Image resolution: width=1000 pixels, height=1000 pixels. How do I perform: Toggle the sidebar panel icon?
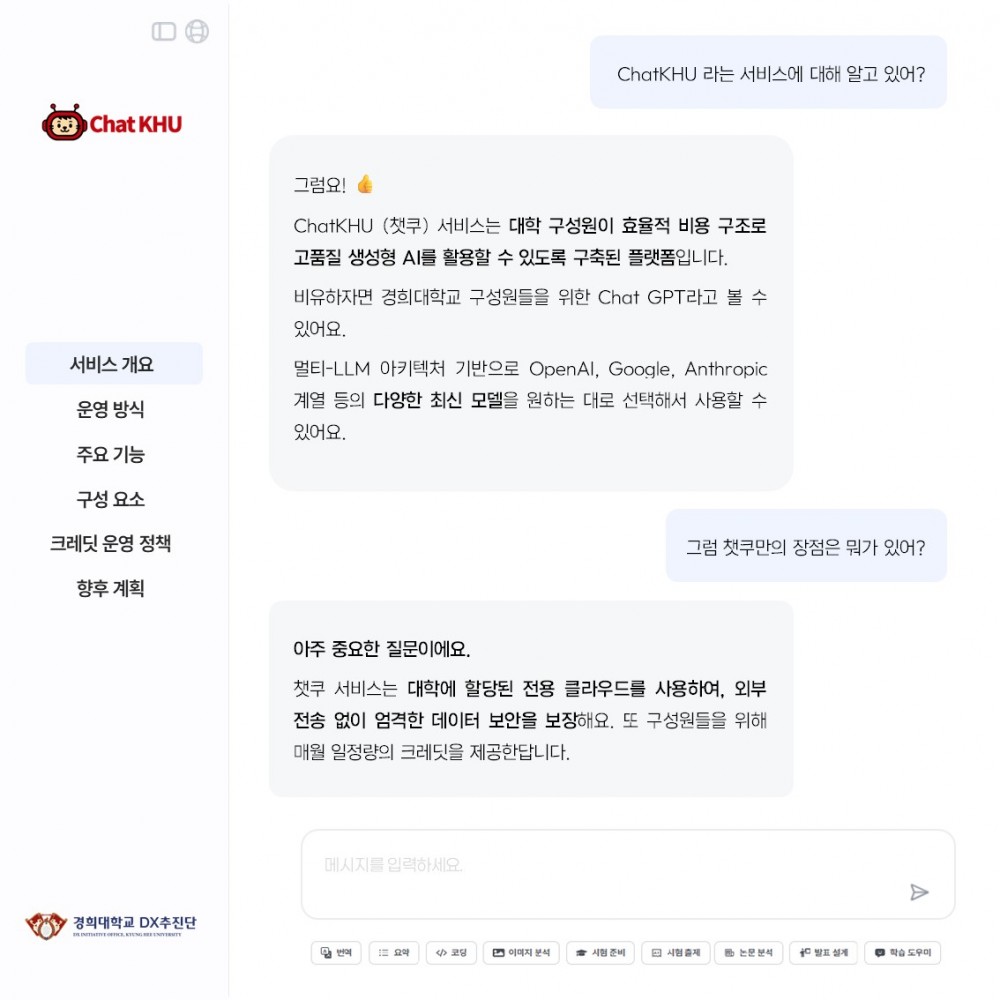(163, 32)
